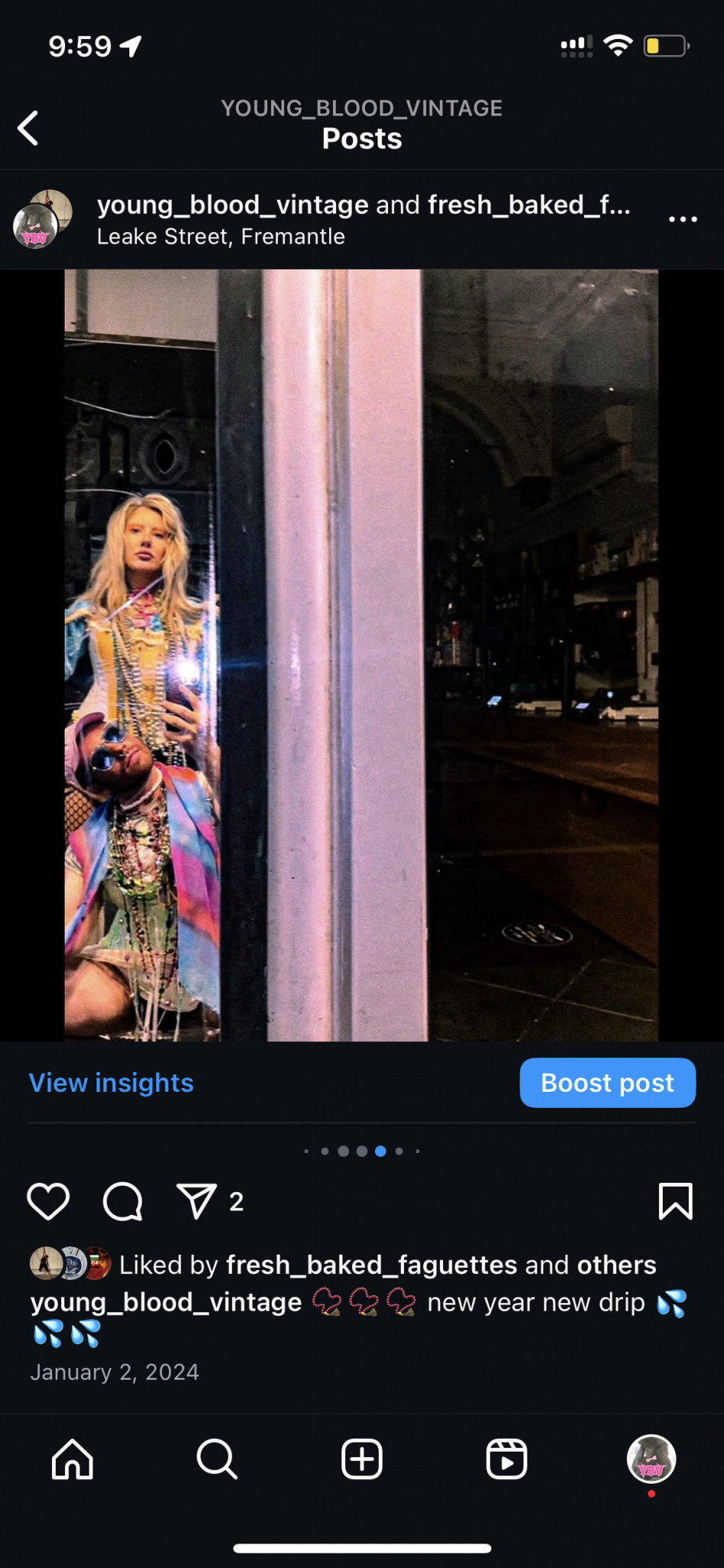Go to the Home feed tab

point(72,1459)
